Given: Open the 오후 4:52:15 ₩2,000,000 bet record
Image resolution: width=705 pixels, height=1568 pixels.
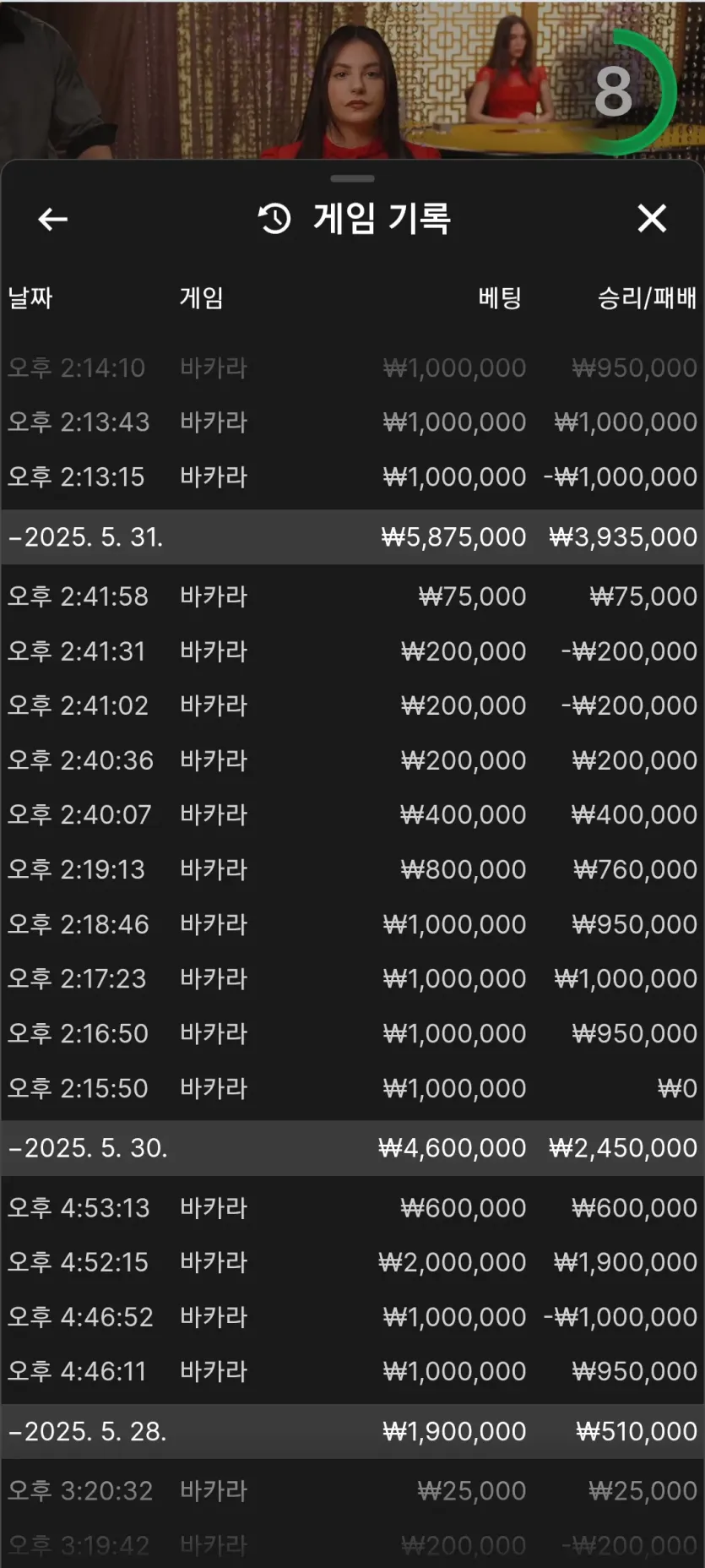Looking at the screenshot, I should point(352,1262).
